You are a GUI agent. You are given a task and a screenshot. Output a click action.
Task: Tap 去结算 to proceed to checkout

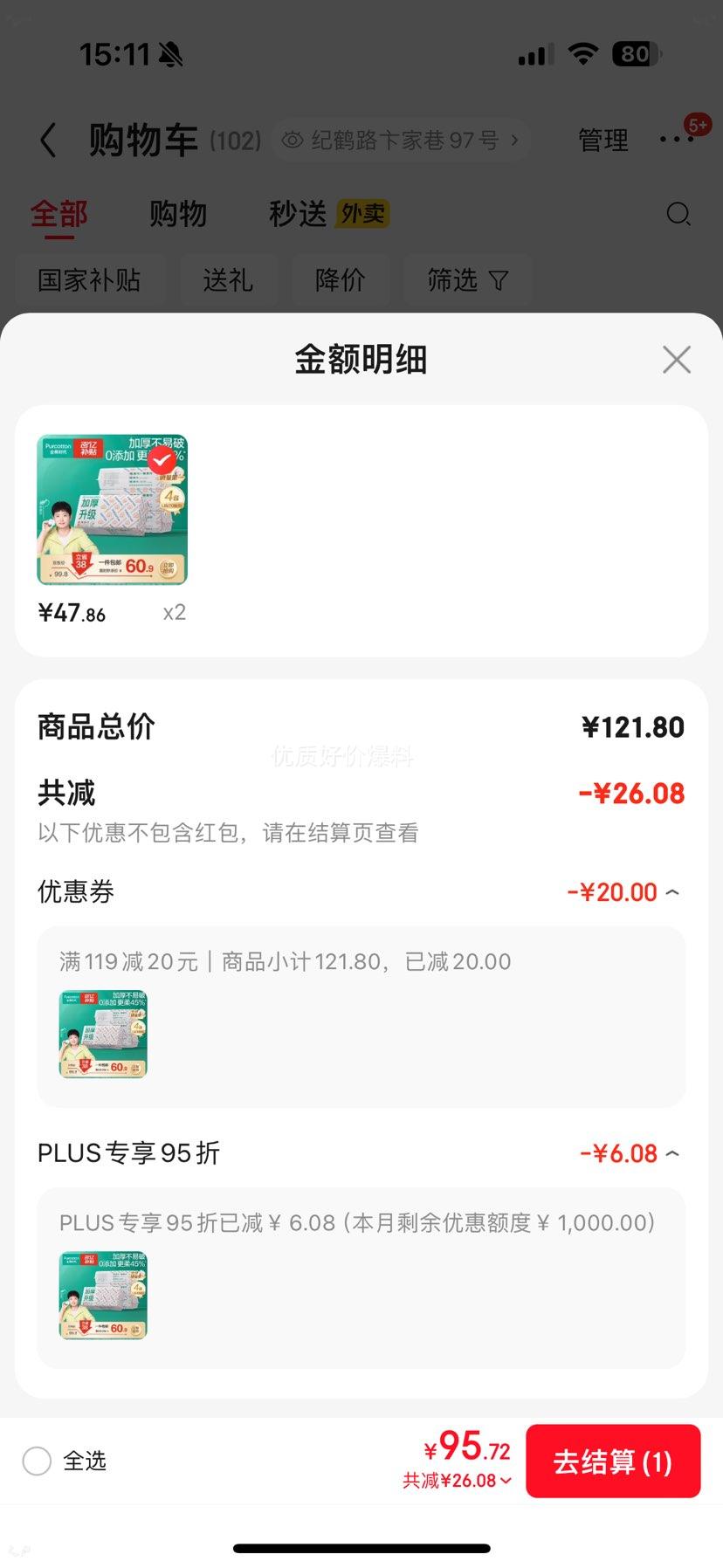pyautogui.click(x=613, y=1461)
